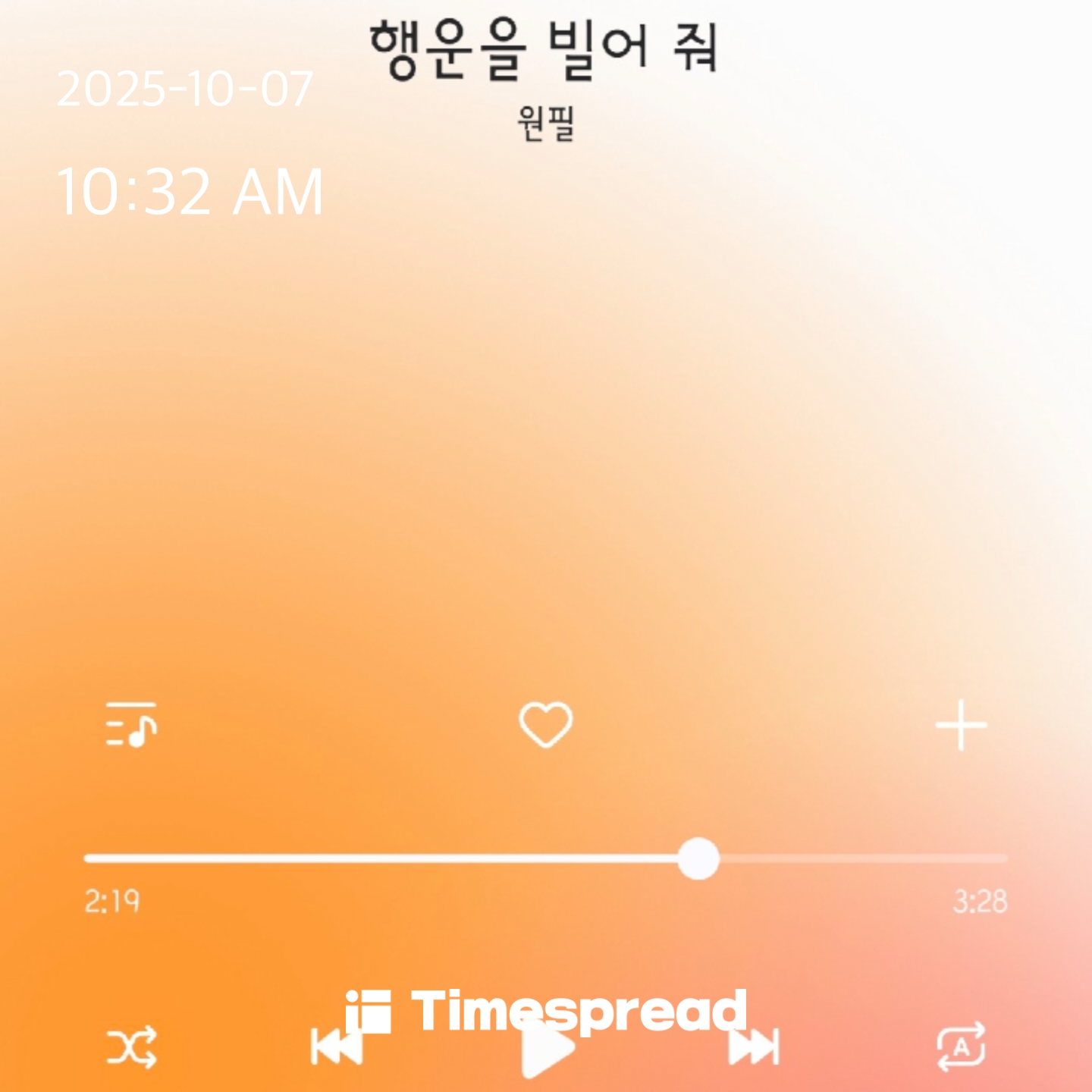Skip back to the previous track
1092x1092 pixels.
click(x=337, y=1047)
